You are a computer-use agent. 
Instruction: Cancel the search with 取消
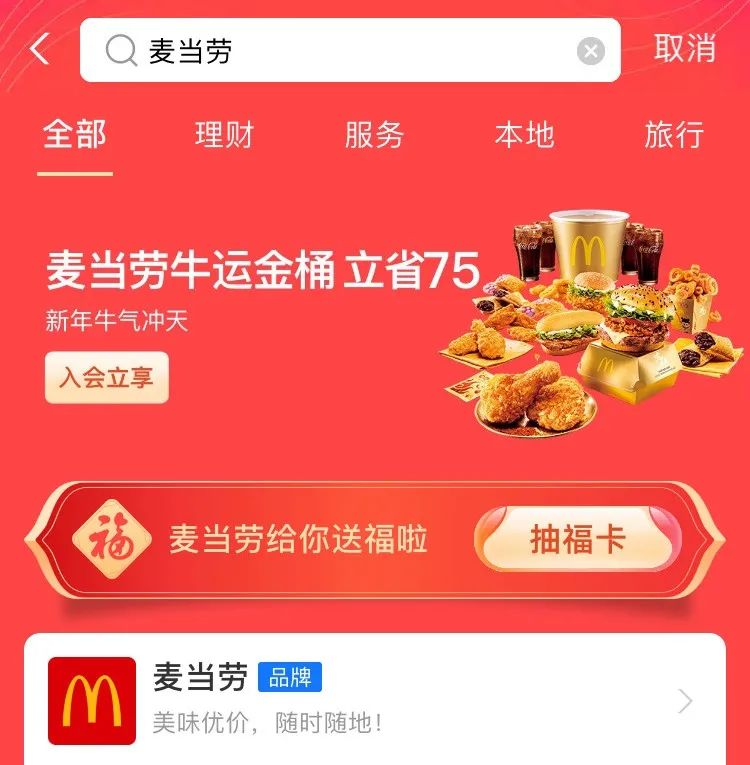pos(685,48)
